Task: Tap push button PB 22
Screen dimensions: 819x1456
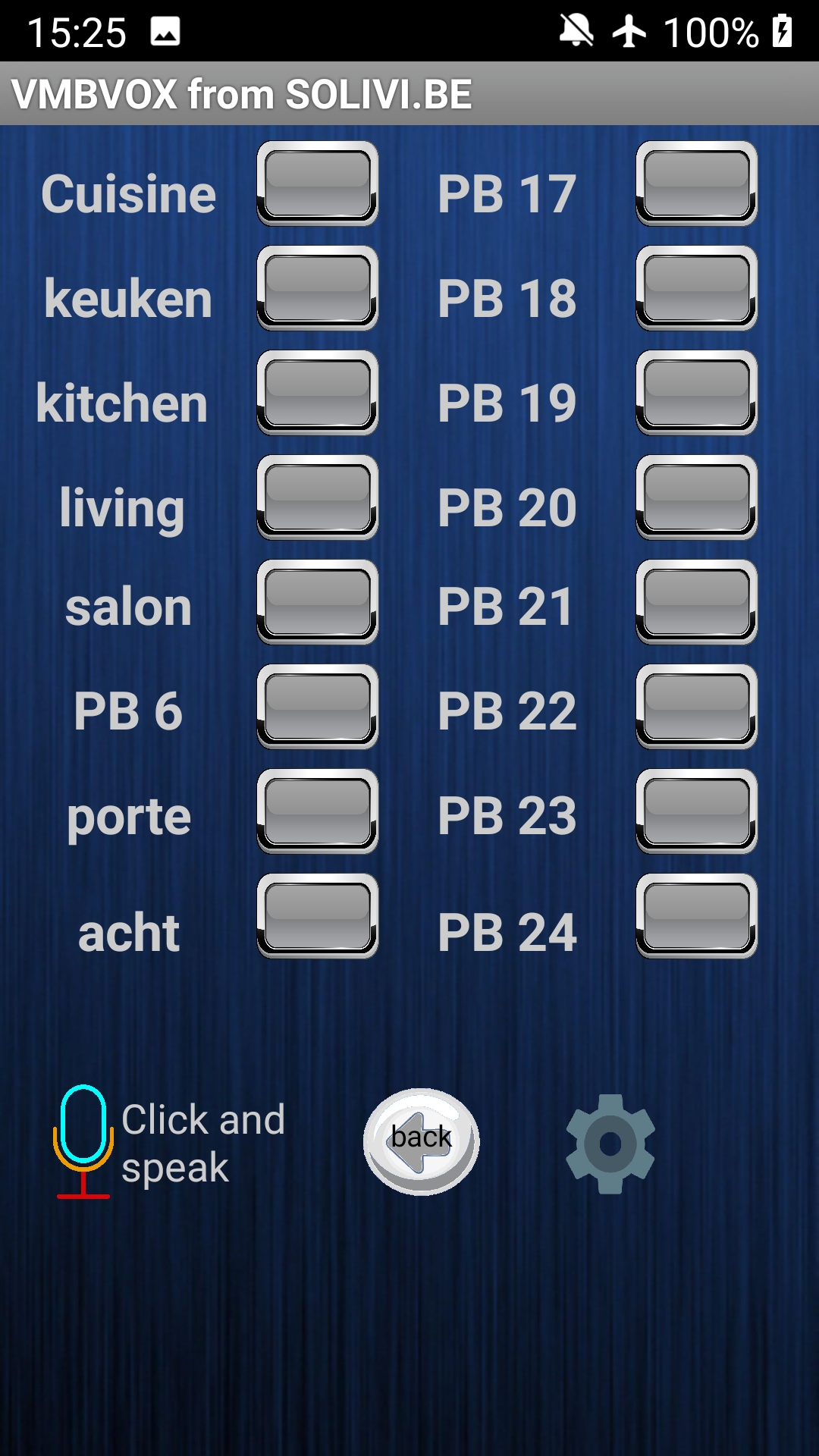Action: coord(697,707)
